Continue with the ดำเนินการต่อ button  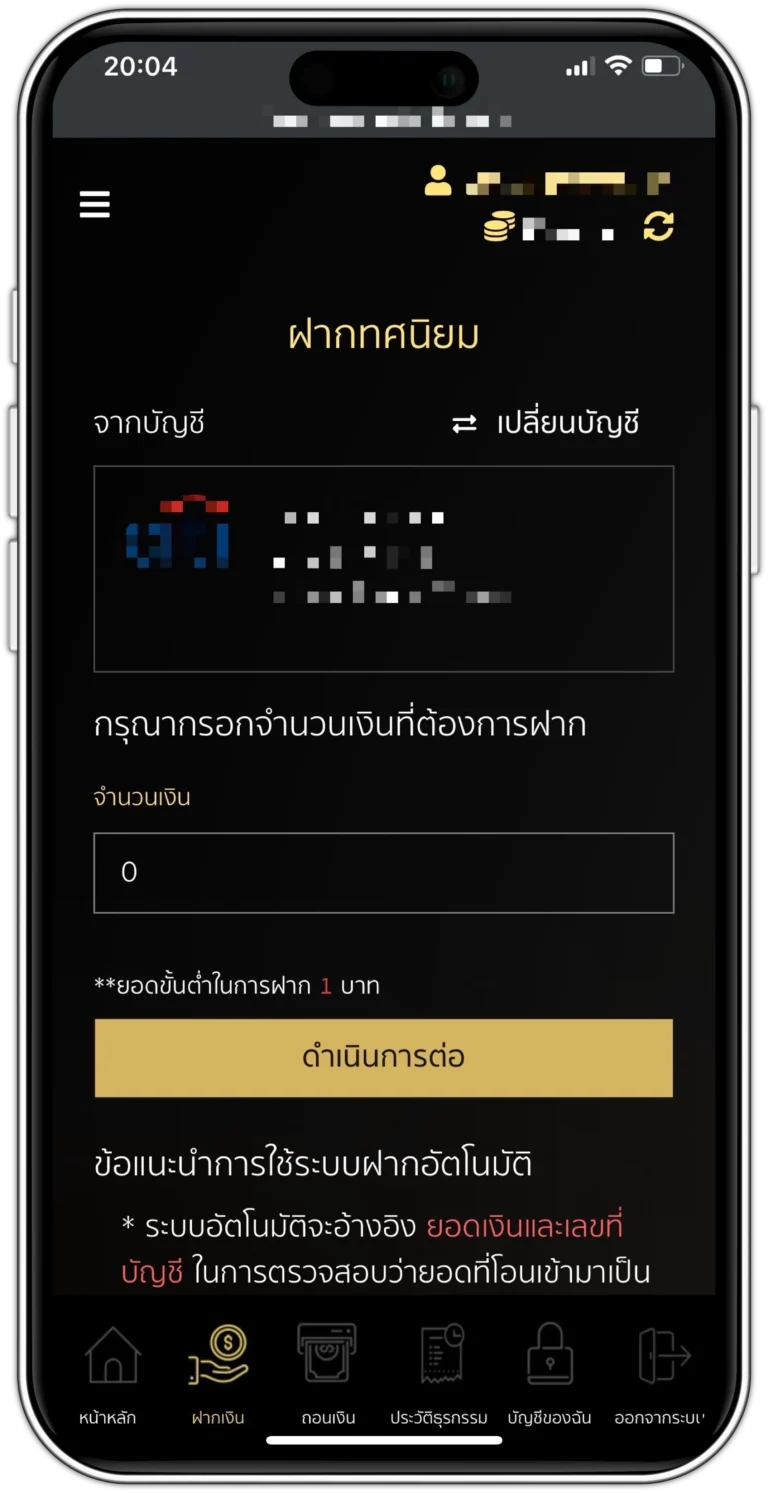(383, 1058)
